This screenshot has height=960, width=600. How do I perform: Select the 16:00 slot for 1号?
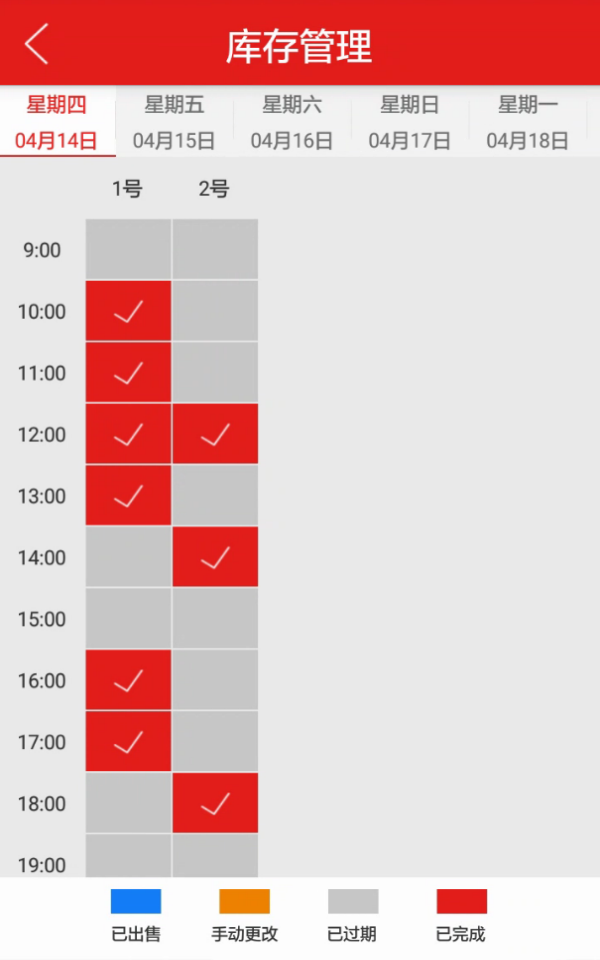coord(128,681)
